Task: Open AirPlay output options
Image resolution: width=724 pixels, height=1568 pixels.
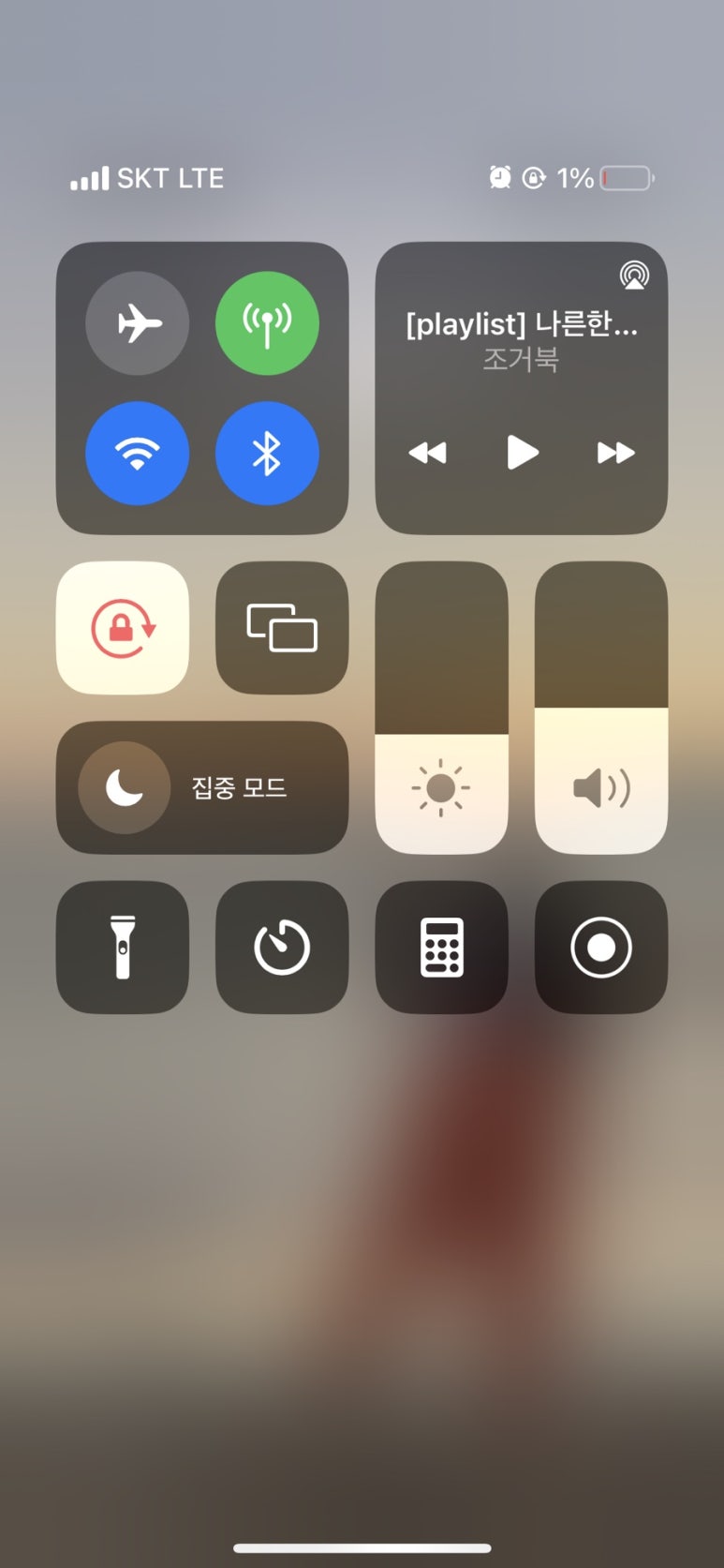Action: tap(634, 276)
